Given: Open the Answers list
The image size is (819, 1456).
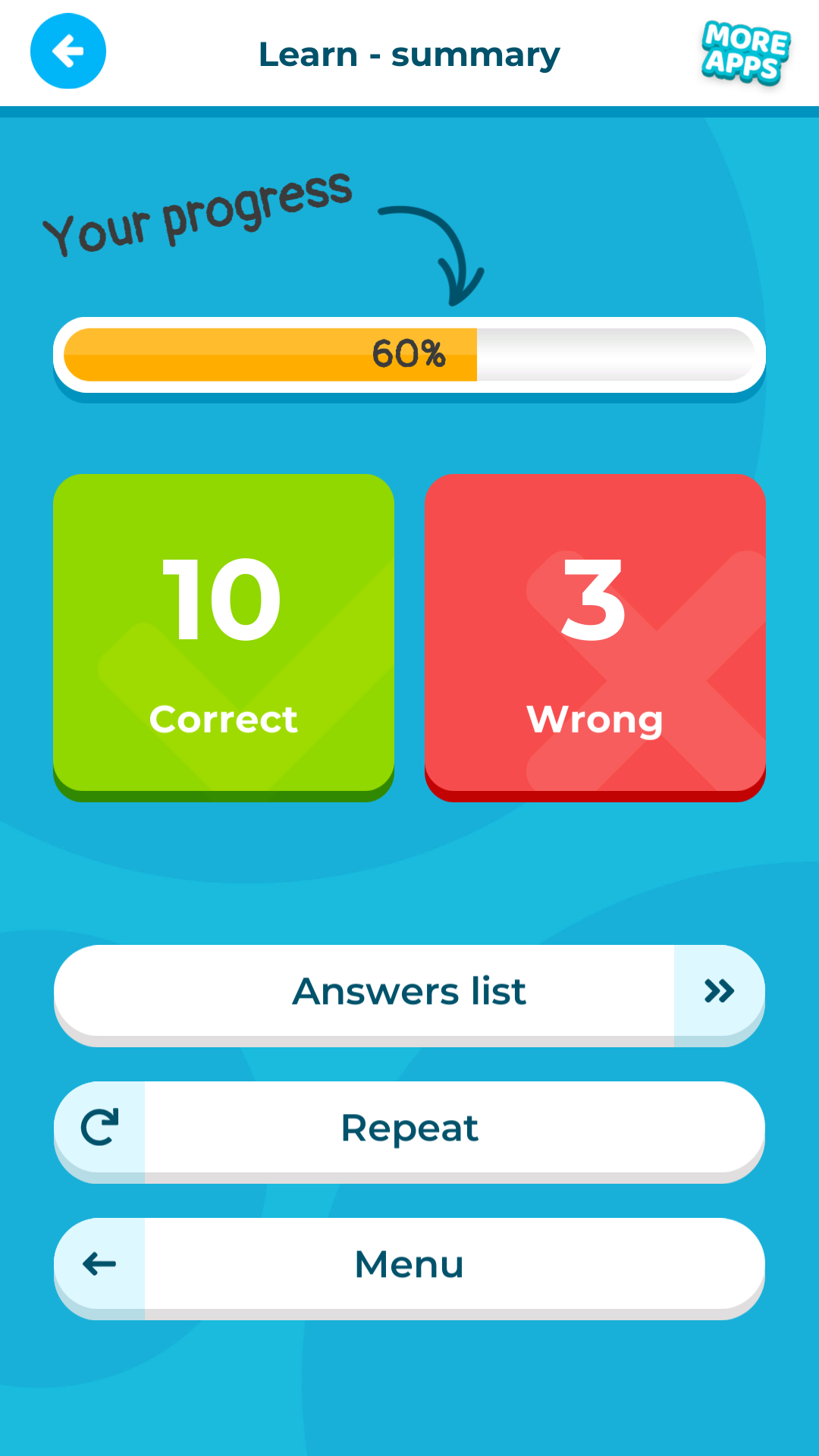Looking at the screenshot, I should point(409,992).
